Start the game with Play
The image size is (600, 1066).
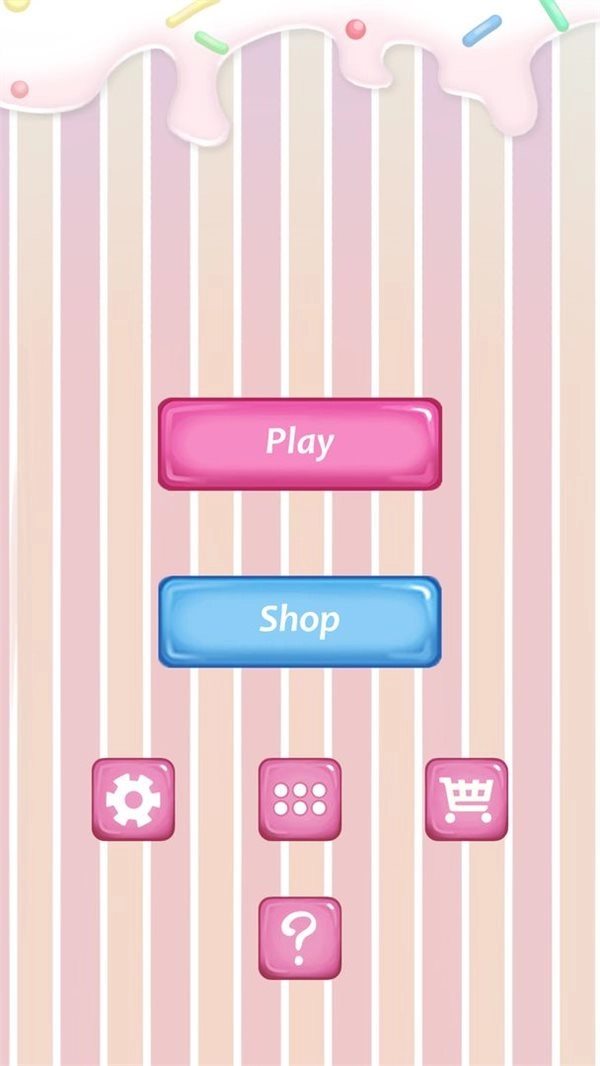click(x=300, y=444)
